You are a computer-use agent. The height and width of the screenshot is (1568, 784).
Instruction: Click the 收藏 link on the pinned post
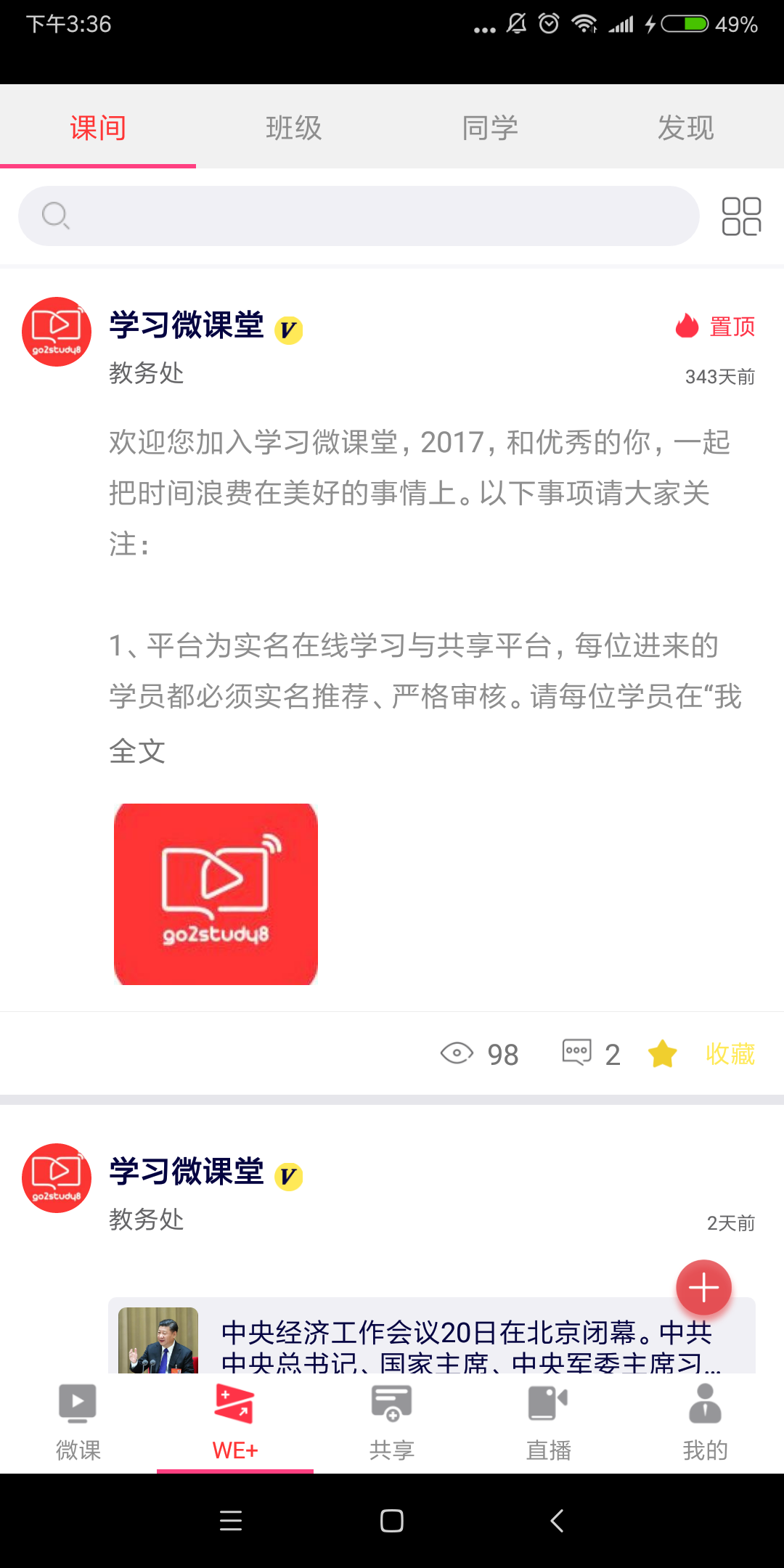[729, 1054]
